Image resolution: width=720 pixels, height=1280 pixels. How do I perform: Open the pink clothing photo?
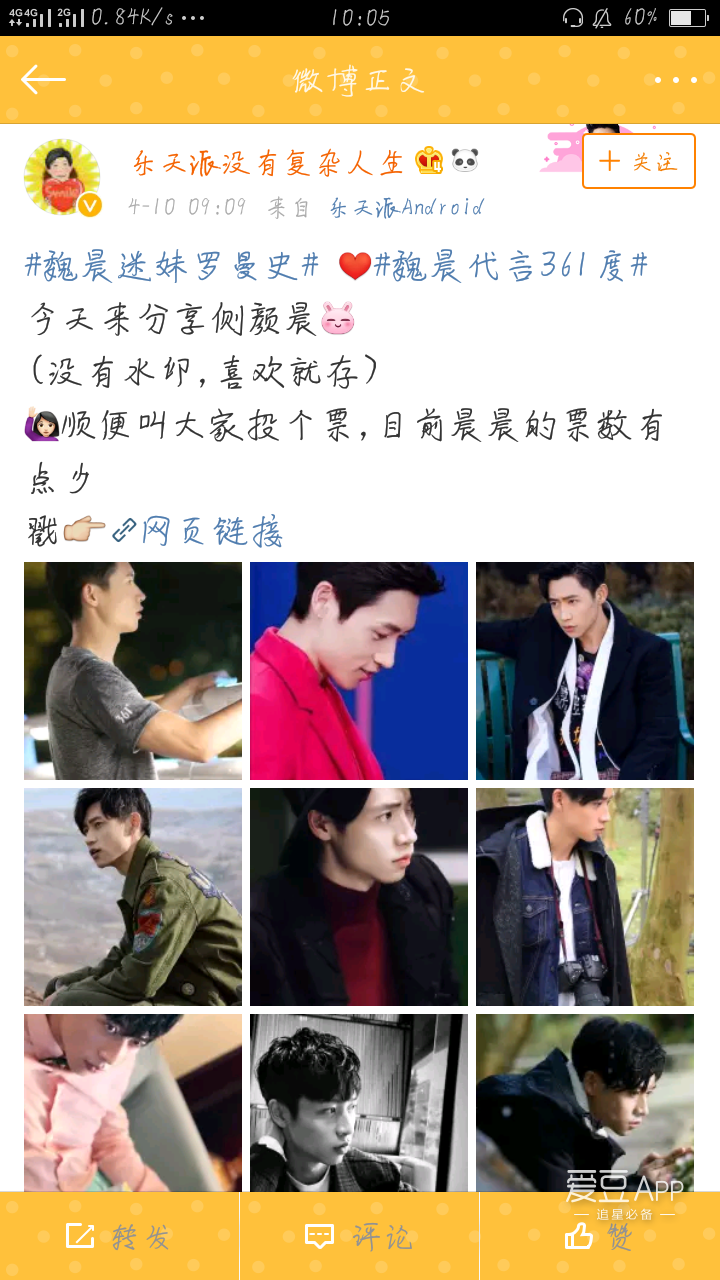133,1102
